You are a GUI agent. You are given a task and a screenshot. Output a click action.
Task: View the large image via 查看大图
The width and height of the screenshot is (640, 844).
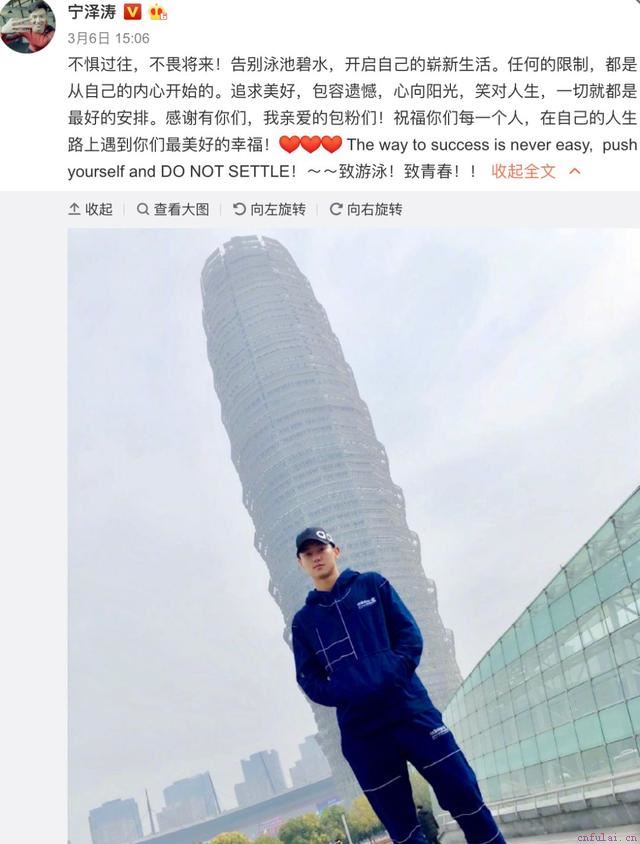point(173,209)
